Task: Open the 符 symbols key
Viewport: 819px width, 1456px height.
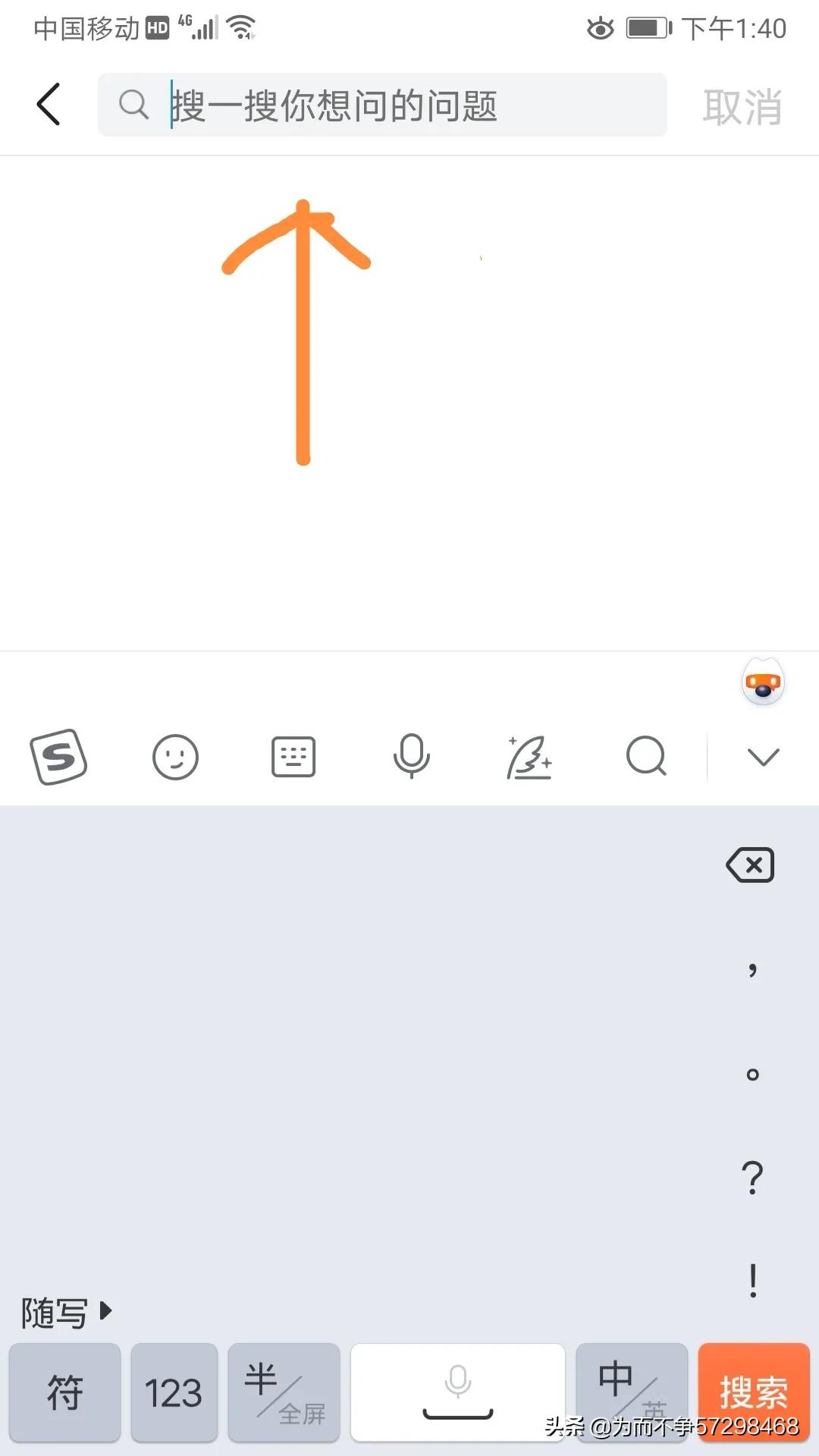Action: [65, 1392]
